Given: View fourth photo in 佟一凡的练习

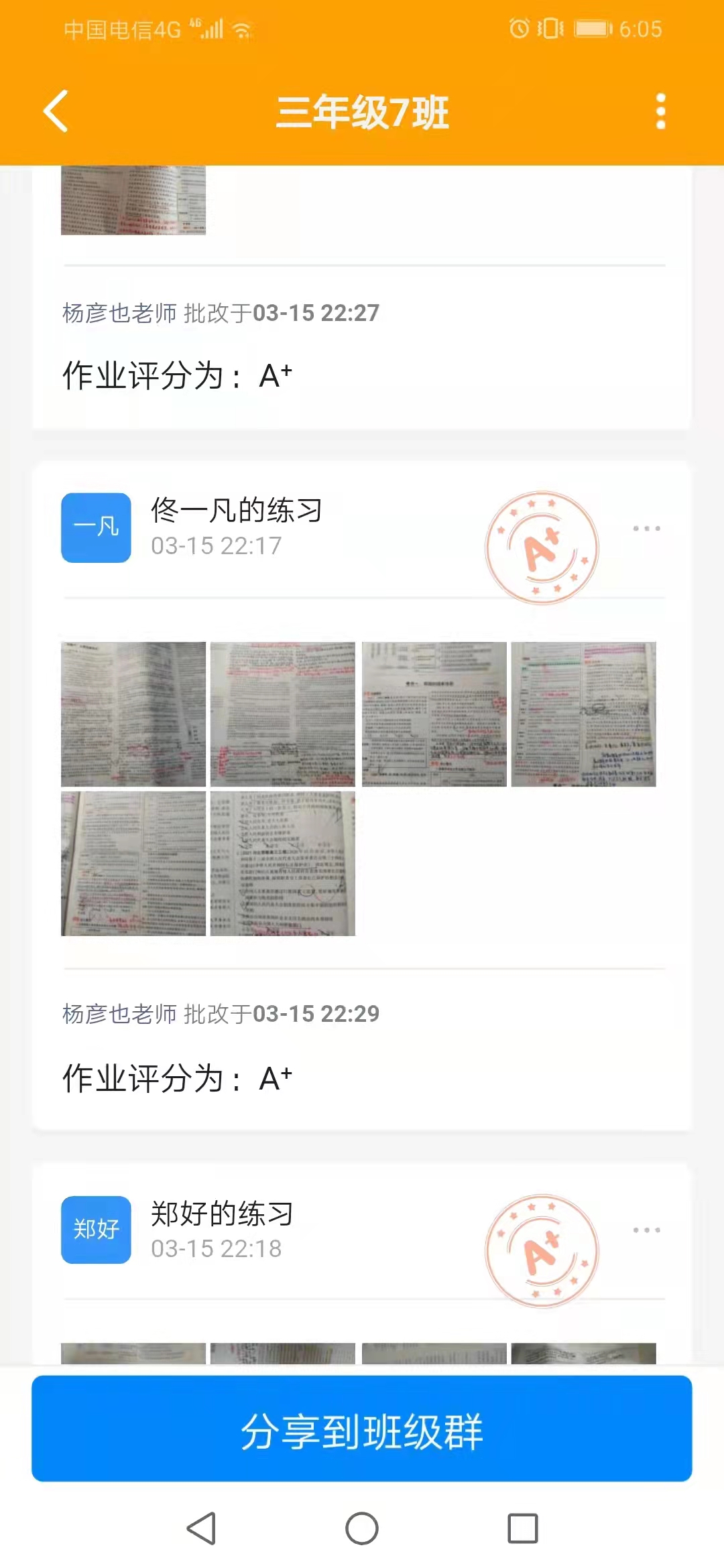Looking at the screenshot, I should pyautogui.click(x=583, y=714).
